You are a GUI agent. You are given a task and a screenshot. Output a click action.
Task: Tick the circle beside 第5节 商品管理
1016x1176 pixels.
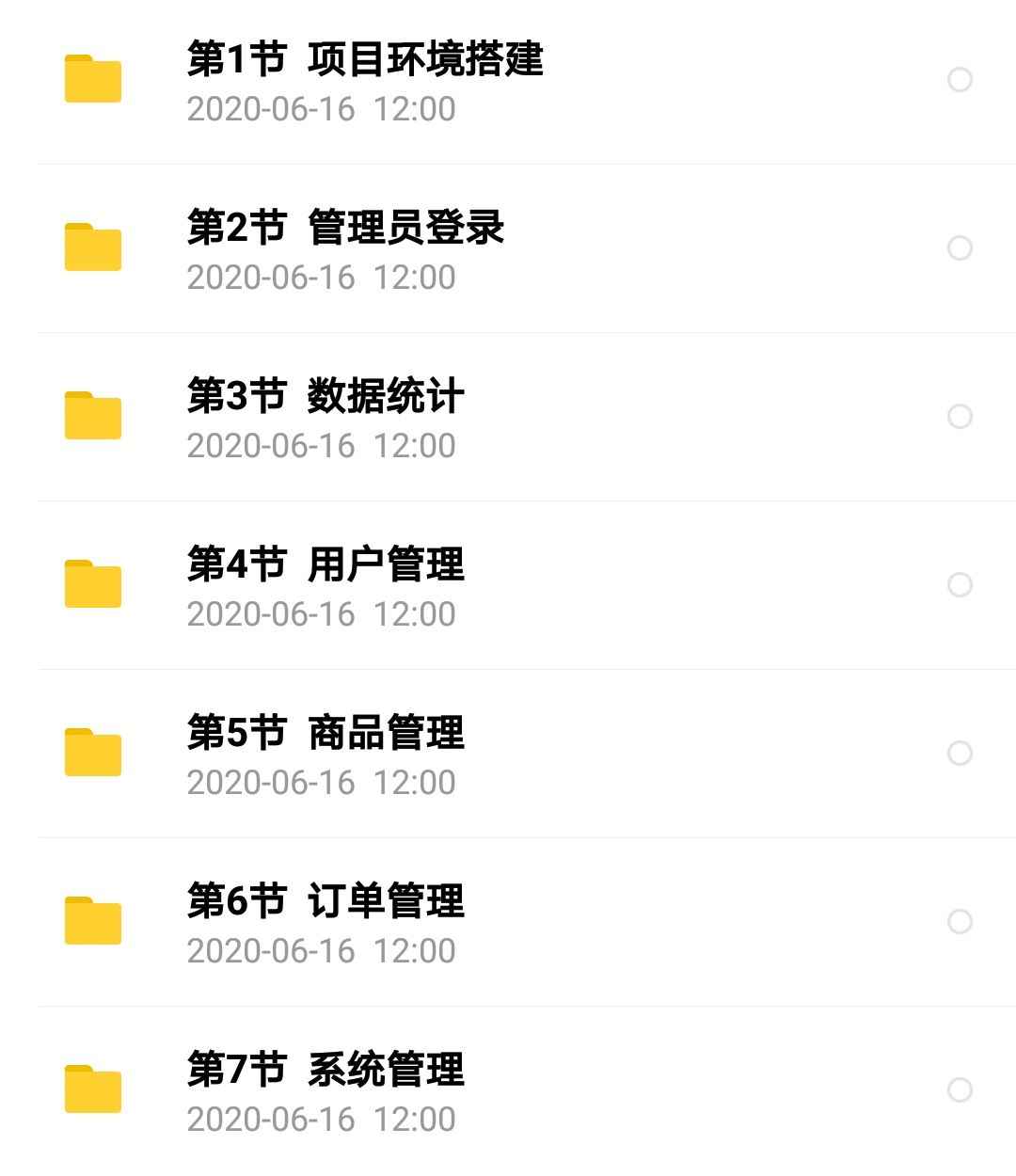tap(960, 754)
